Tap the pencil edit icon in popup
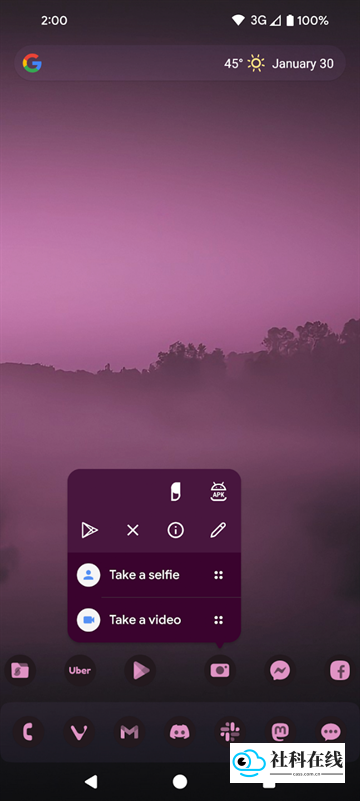360x801 pixels. 219,530
